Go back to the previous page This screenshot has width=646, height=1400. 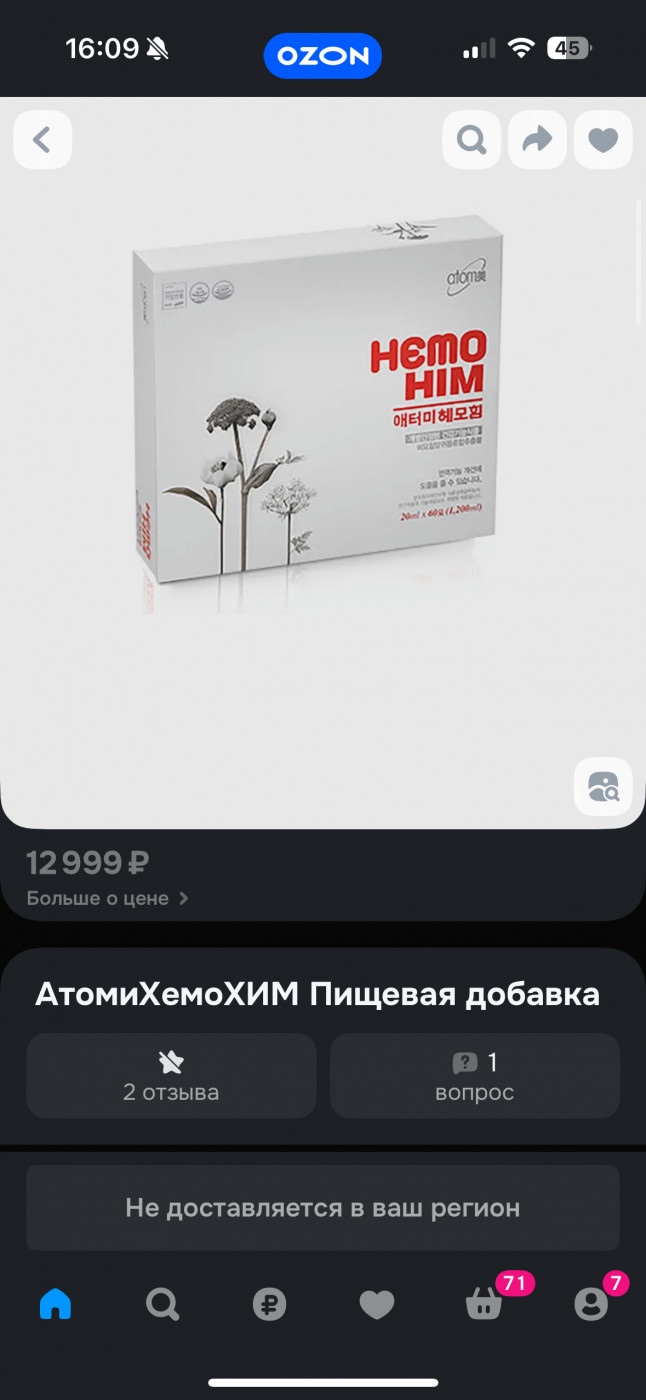tap(42, 140)
